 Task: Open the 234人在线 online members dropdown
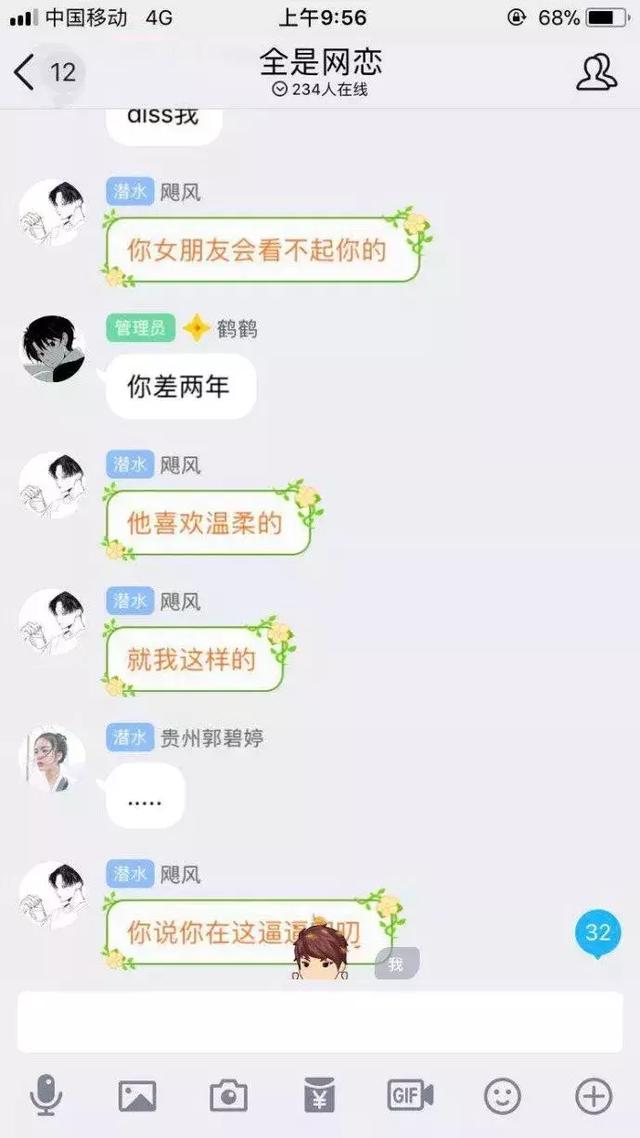(320, 90)
